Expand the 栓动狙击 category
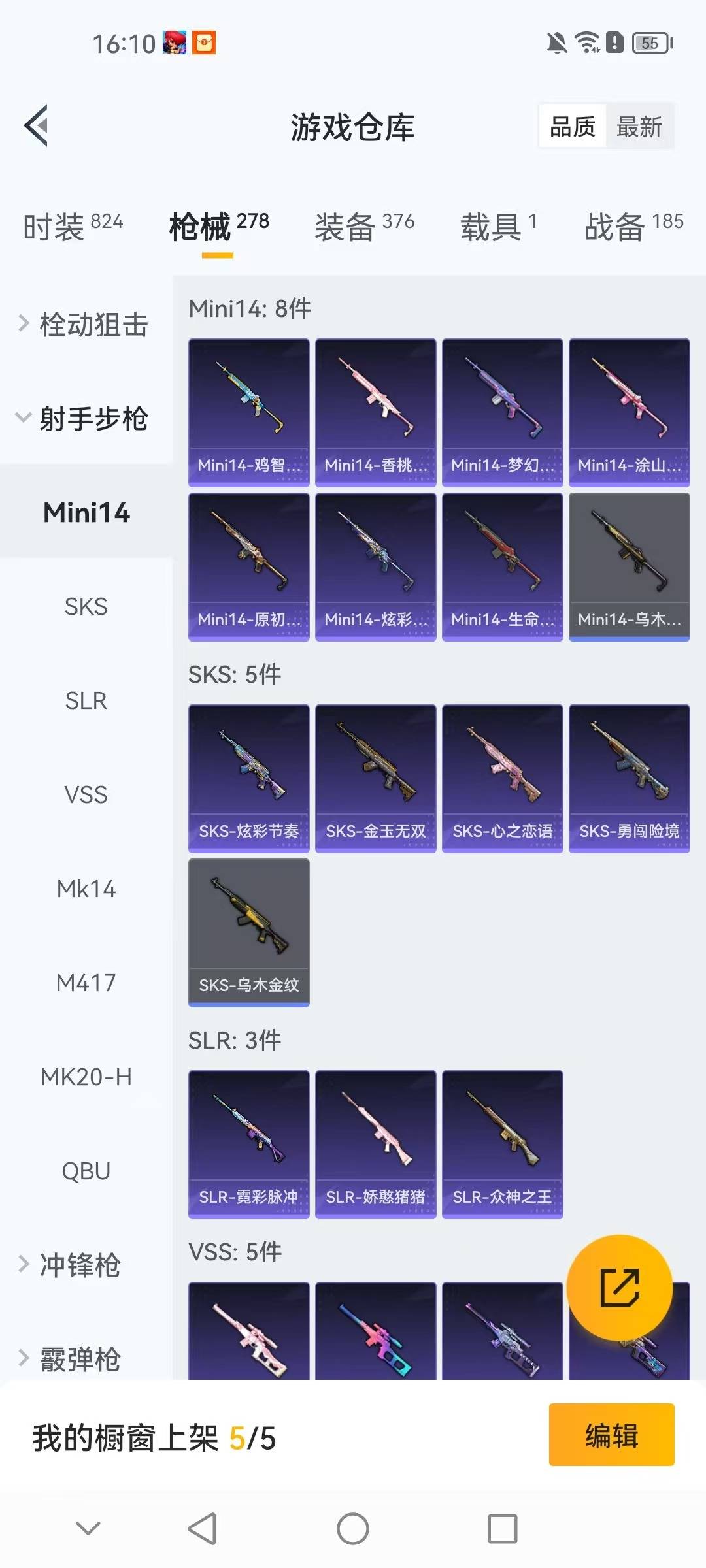Viewport: 706px width, 1568px height. click(85, 324)
